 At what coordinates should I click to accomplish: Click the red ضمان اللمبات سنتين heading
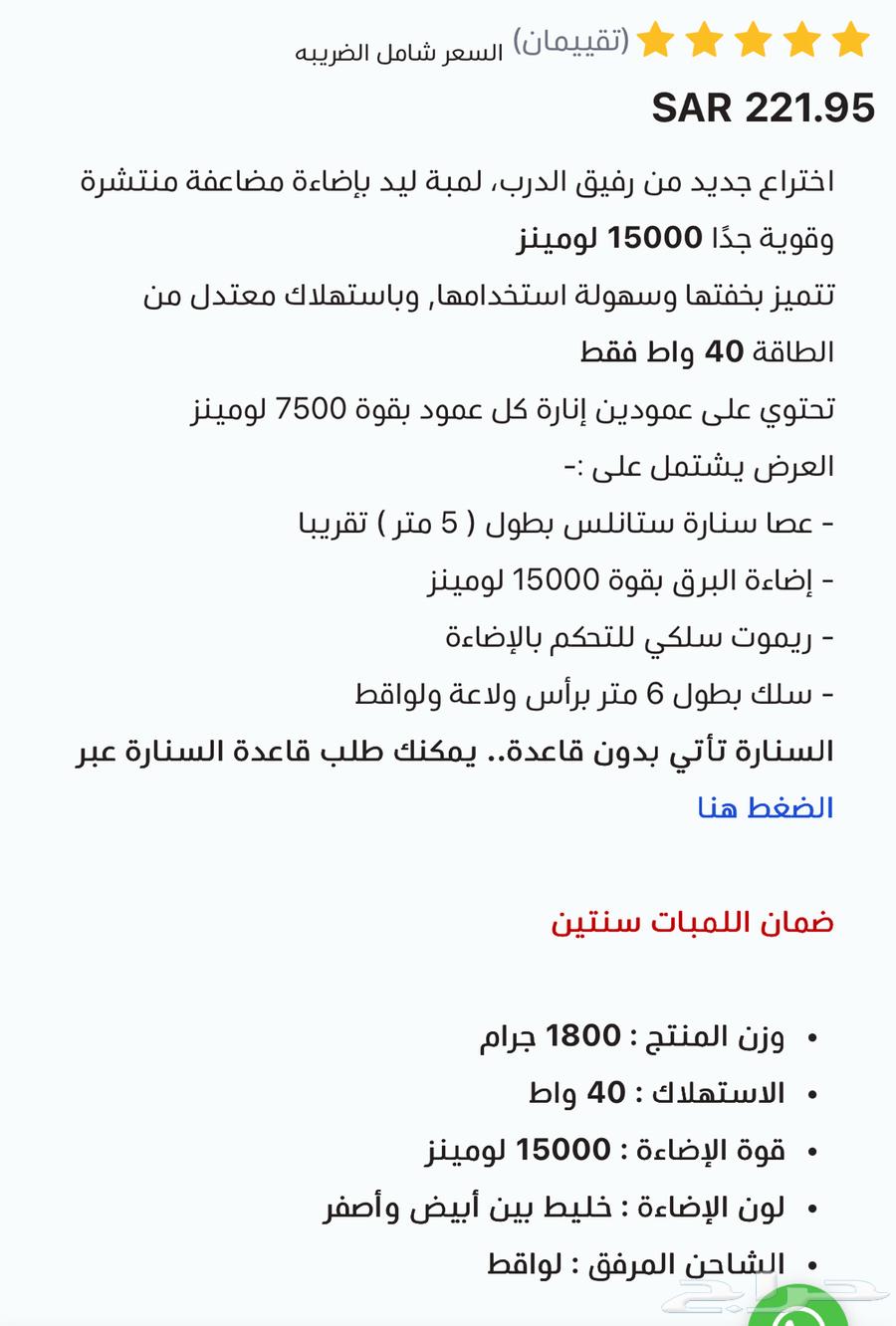695,923
